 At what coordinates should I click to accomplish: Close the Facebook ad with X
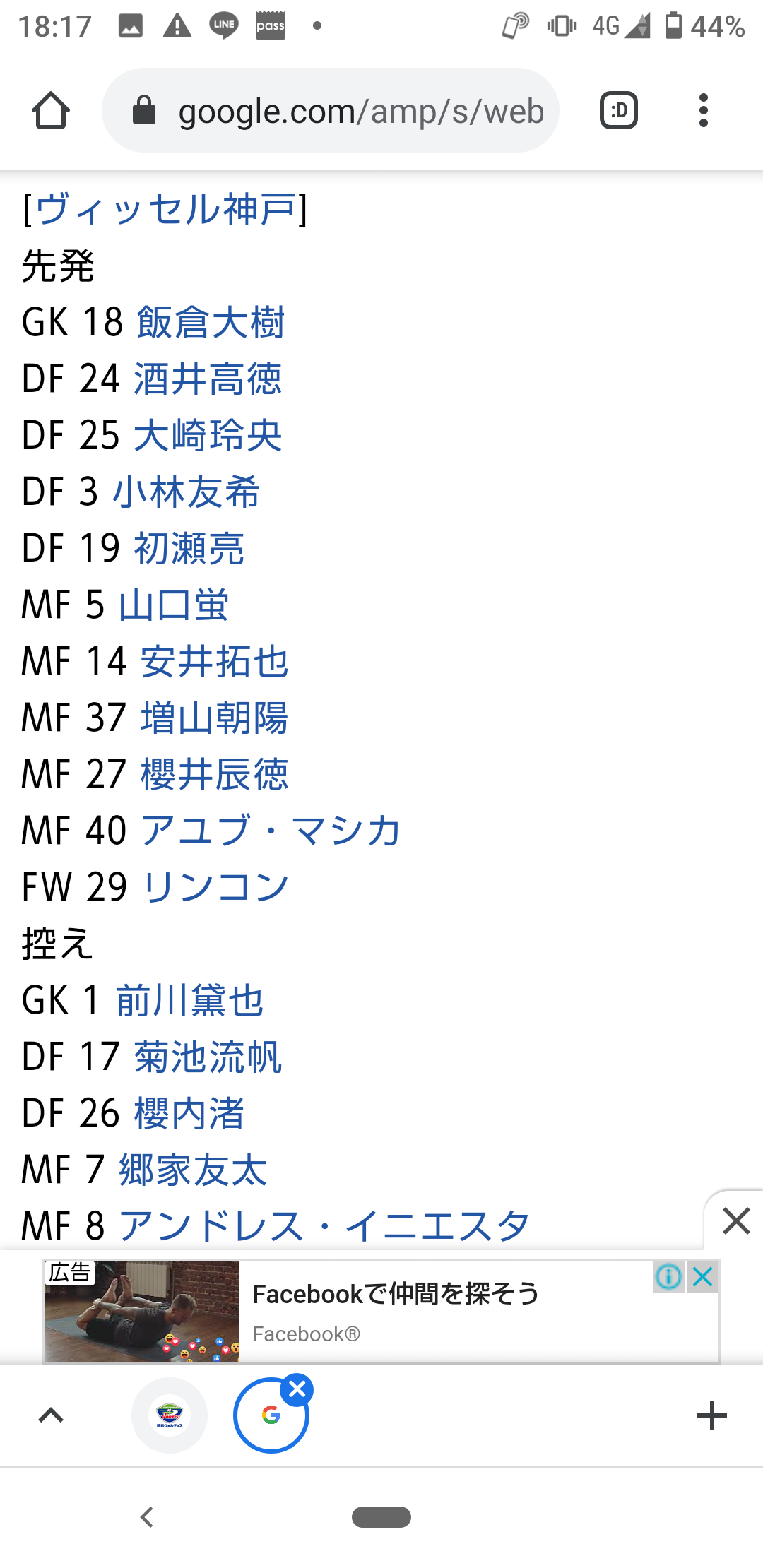pyautogui.click(x=703, y=1276)
